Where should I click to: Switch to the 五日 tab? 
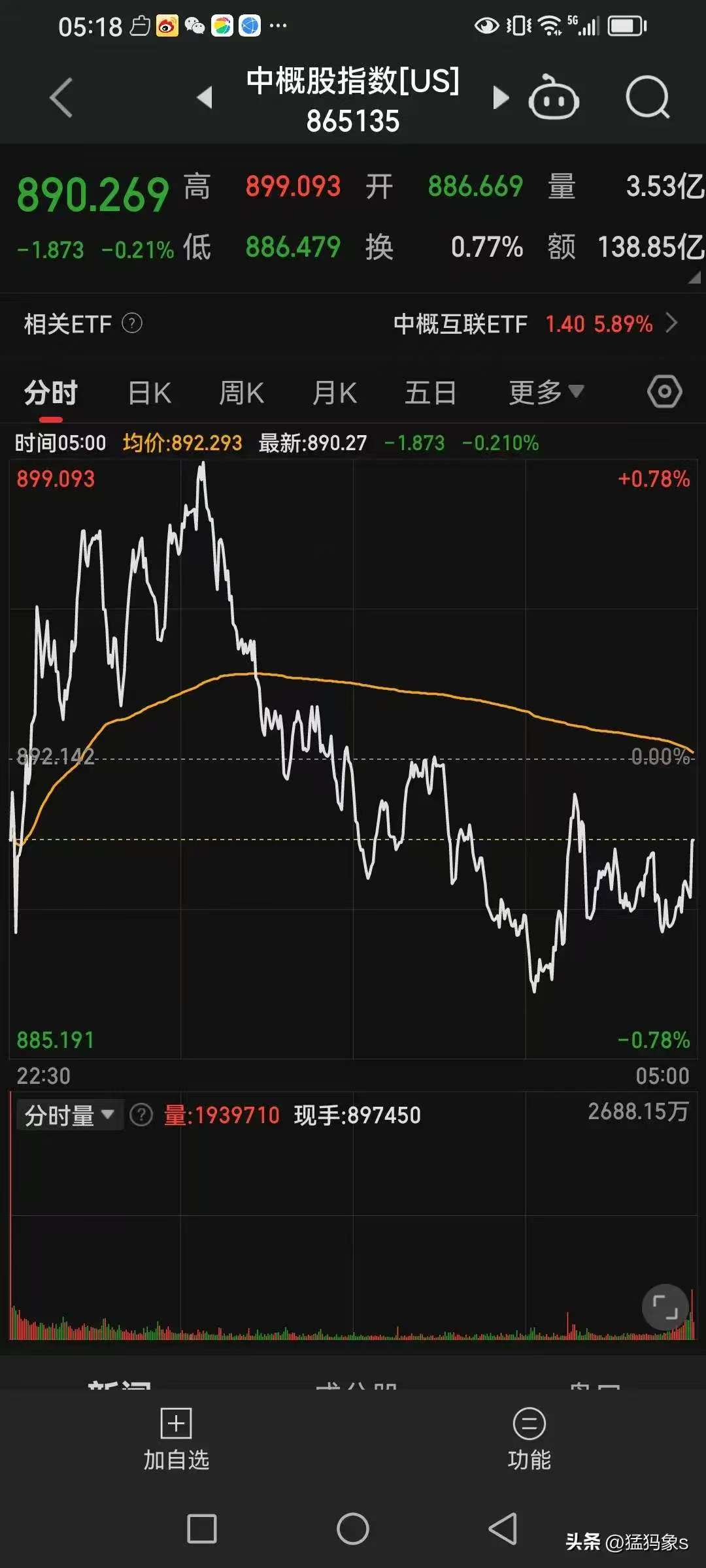430,393
